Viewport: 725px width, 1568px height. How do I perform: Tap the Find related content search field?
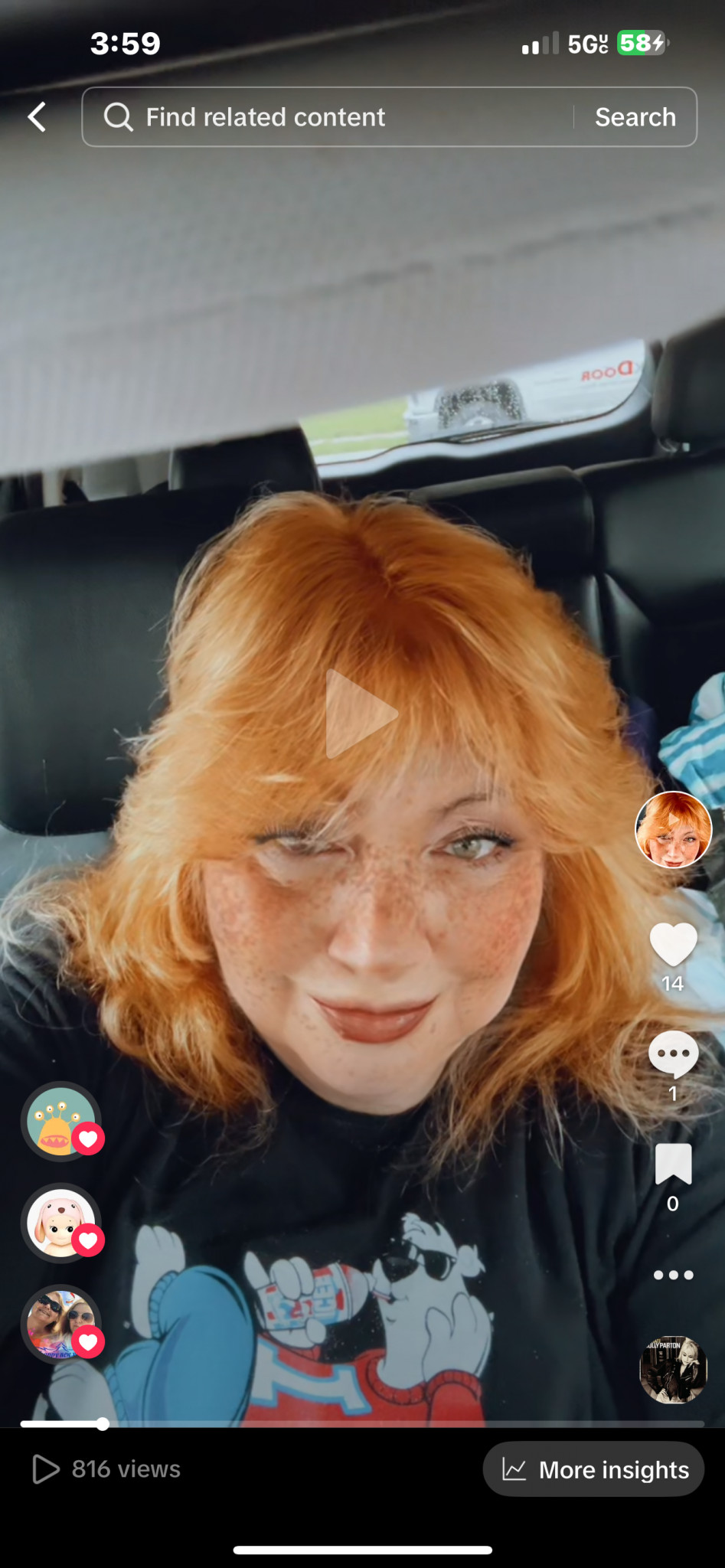328,117
